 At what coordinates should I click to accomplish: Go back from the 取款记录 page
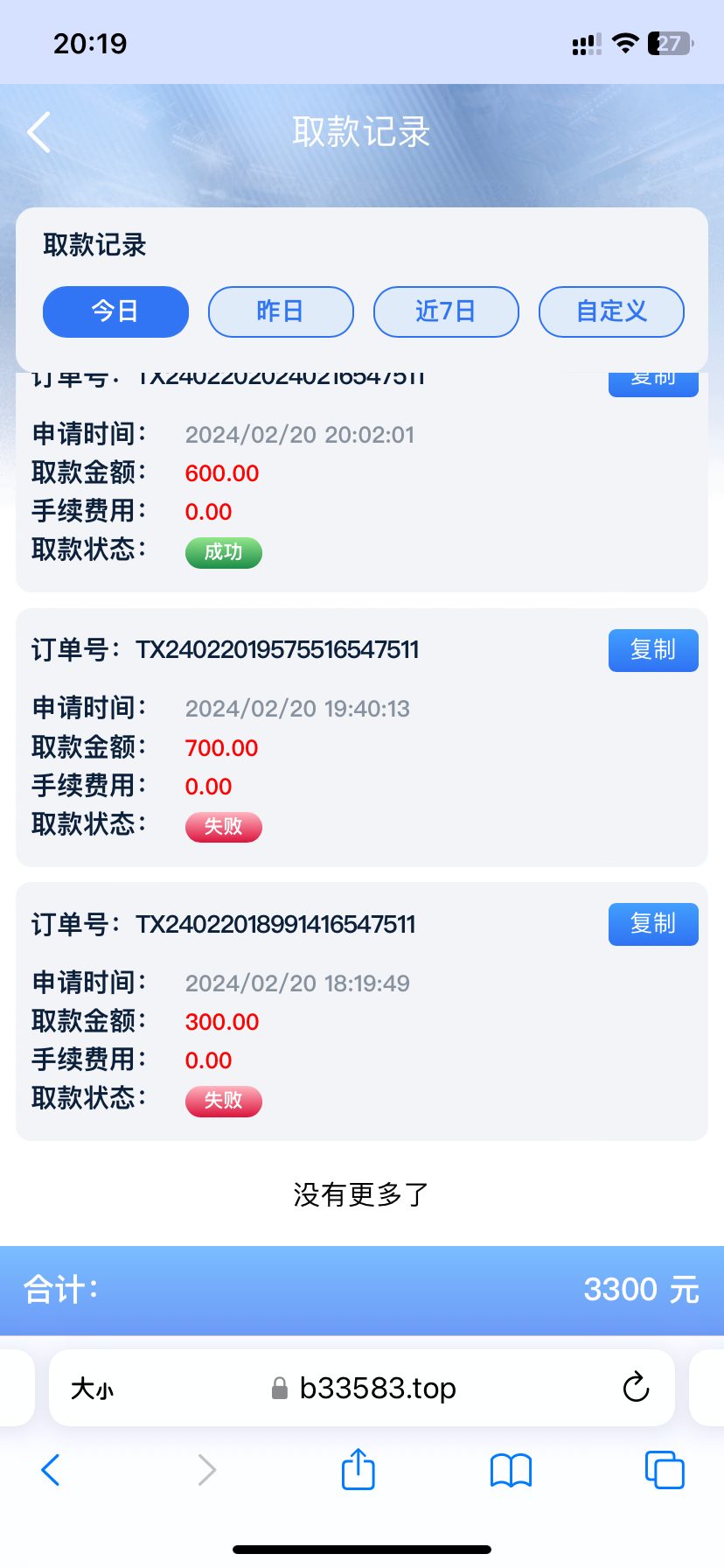39,133
